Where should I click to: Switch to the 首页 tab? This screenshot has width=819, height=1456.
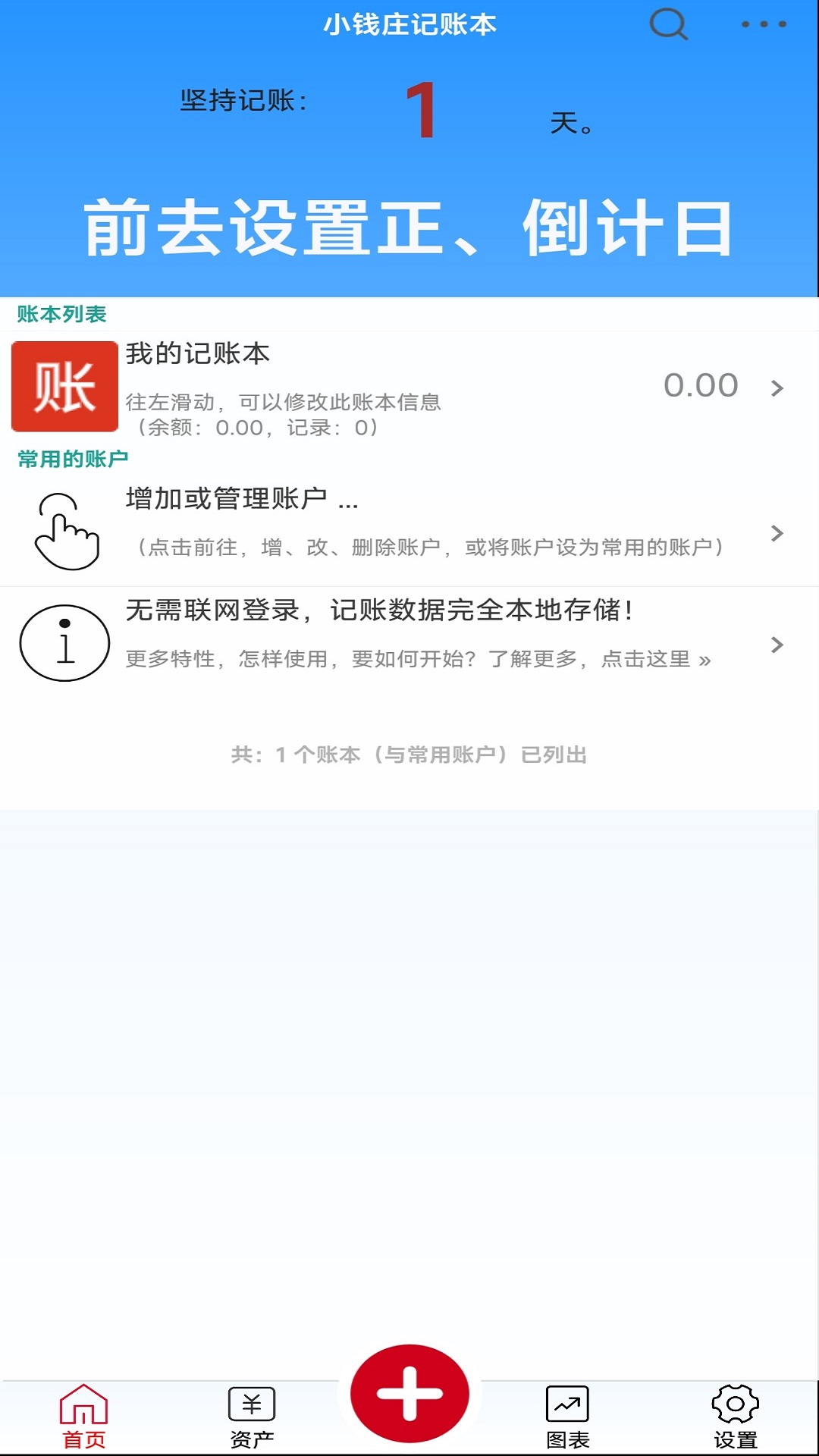coord(83,1417)
